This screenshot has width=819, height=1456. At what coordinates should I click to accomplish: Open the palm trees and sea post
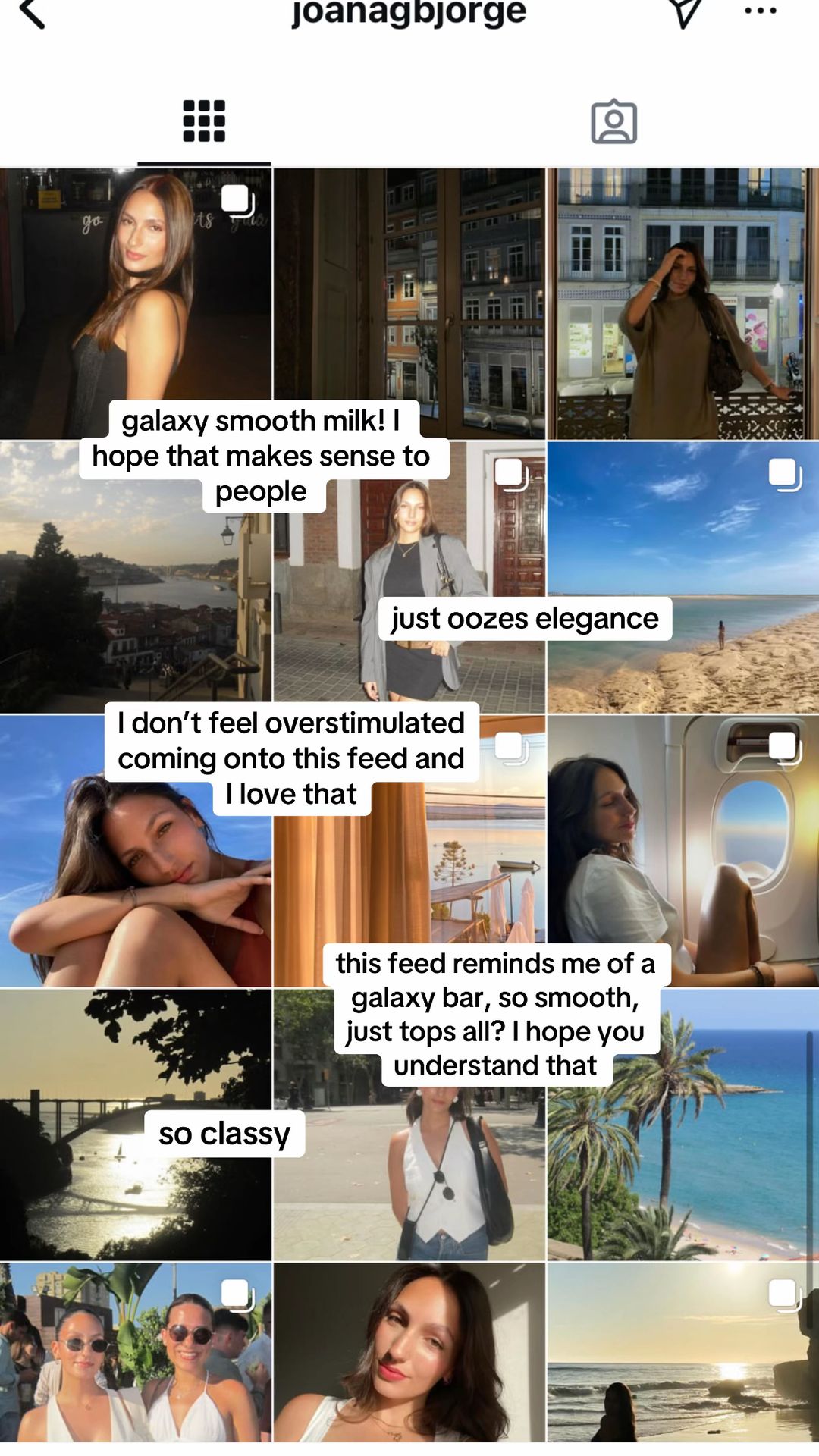[683, 1125]
